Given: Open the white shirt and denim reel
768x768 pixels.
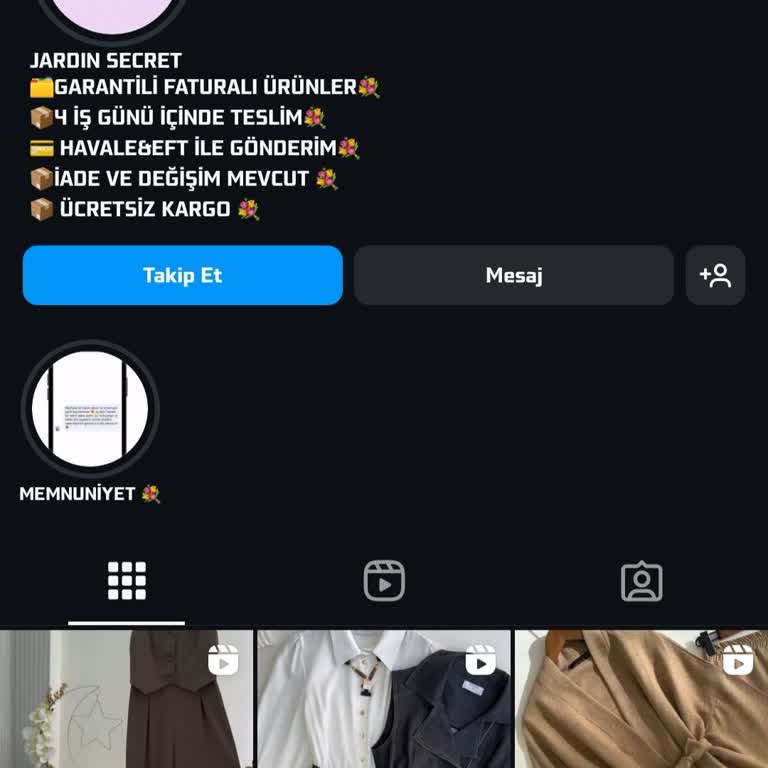Looking at the screenshot, I should [x=384, y=700].
